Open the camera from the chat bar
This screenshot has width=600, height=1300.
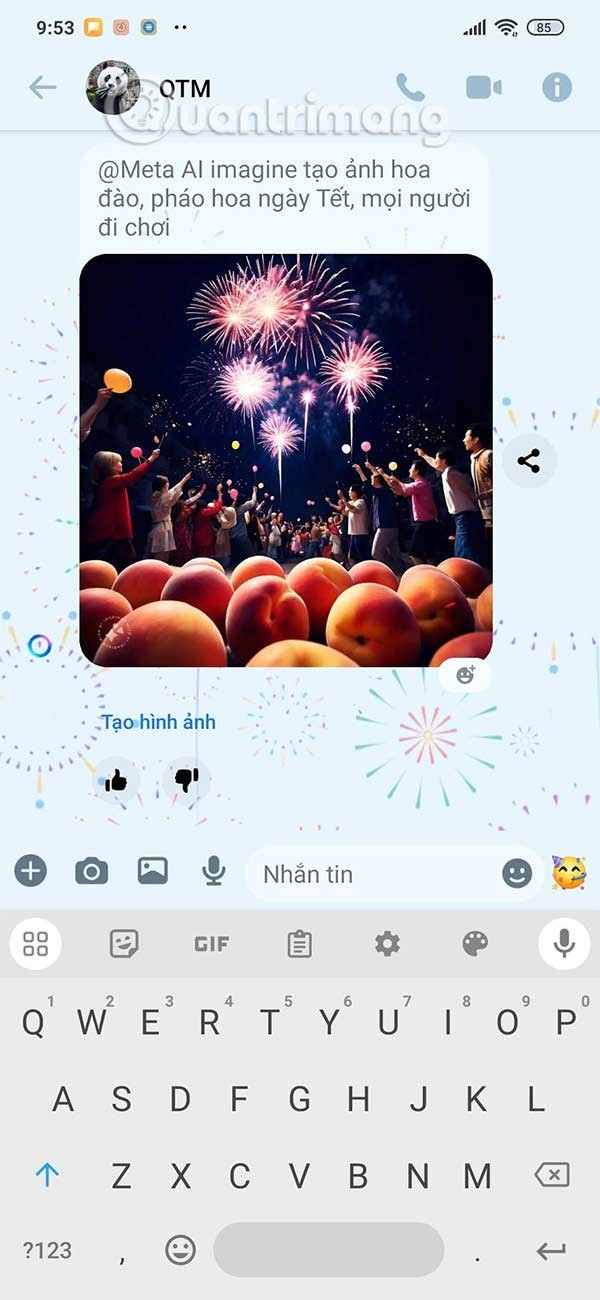click(91, 871)
